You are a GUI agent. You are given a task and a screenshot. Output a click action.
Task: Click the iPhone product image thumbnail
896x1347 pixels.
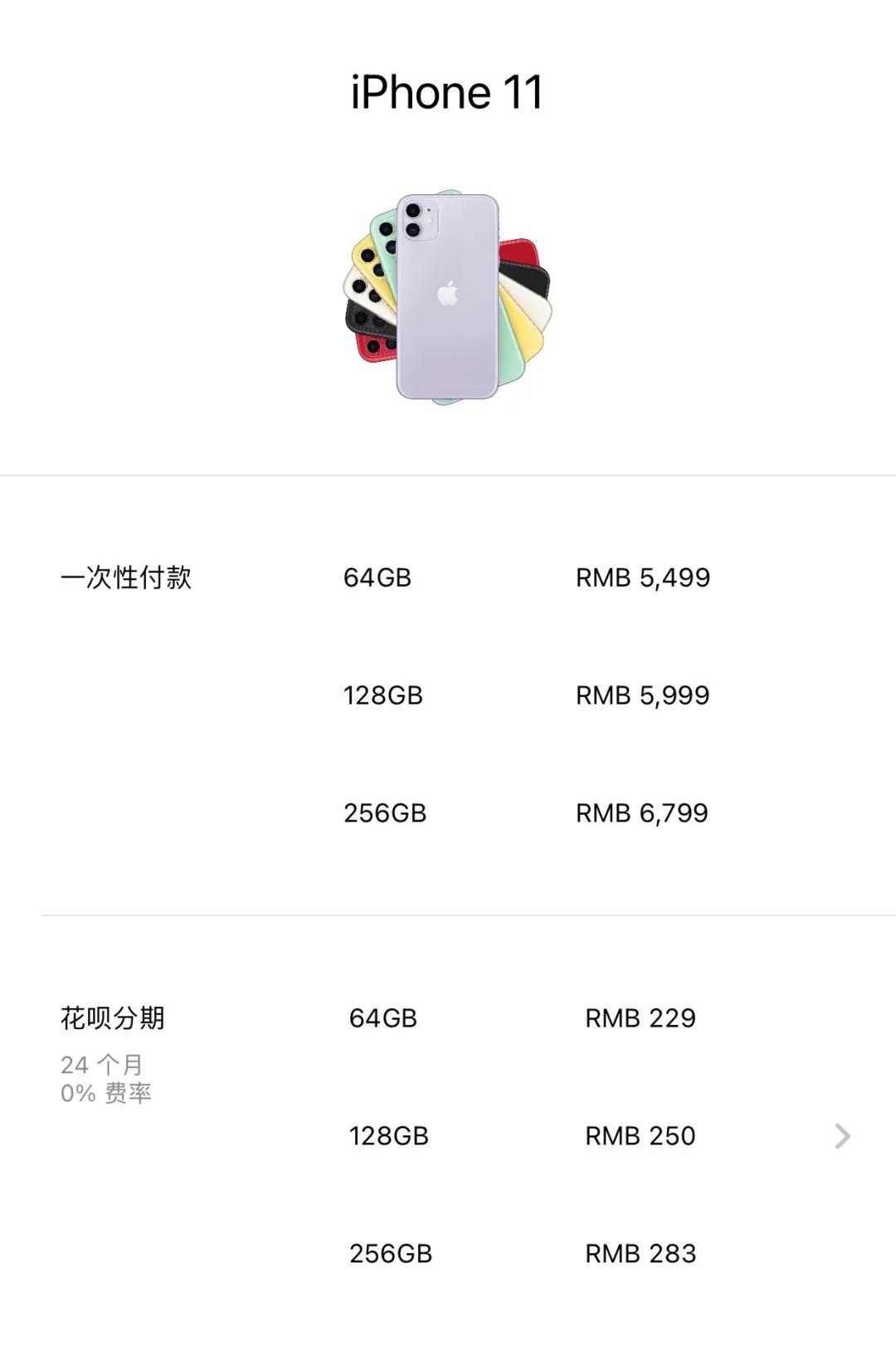click(448, 299)
